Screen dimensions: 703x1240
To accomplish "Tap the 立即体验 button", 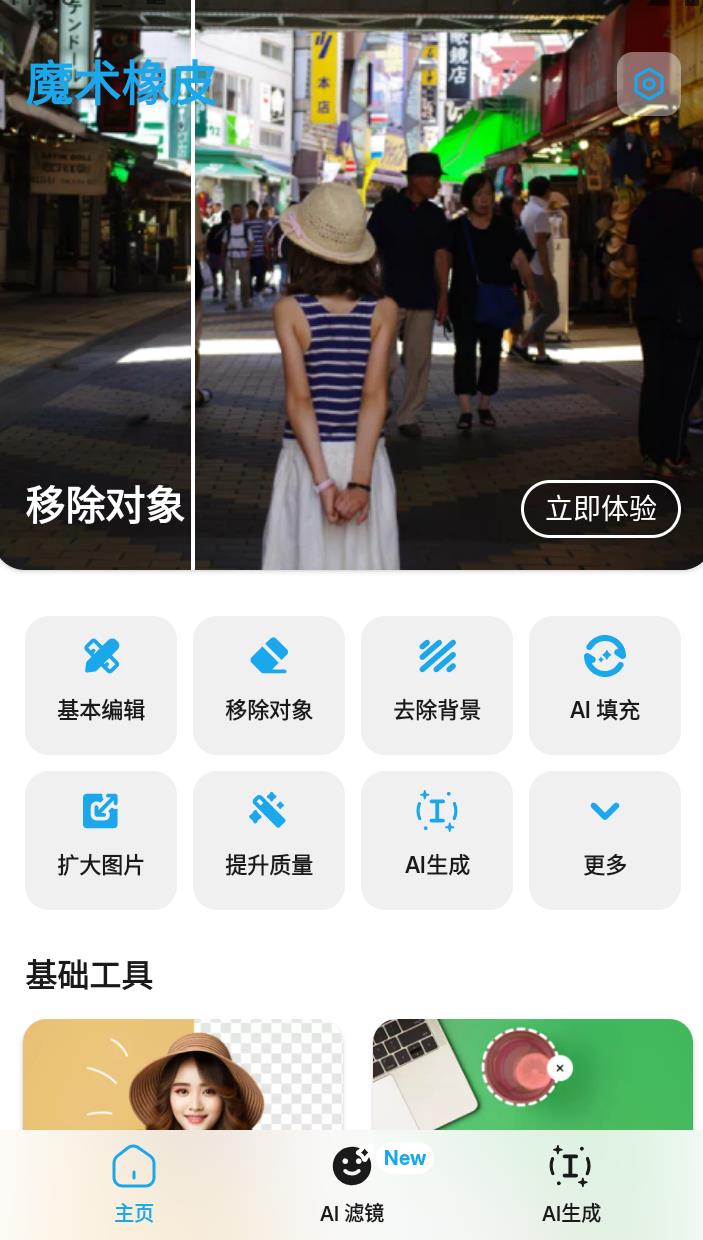I will click(601, 509).
